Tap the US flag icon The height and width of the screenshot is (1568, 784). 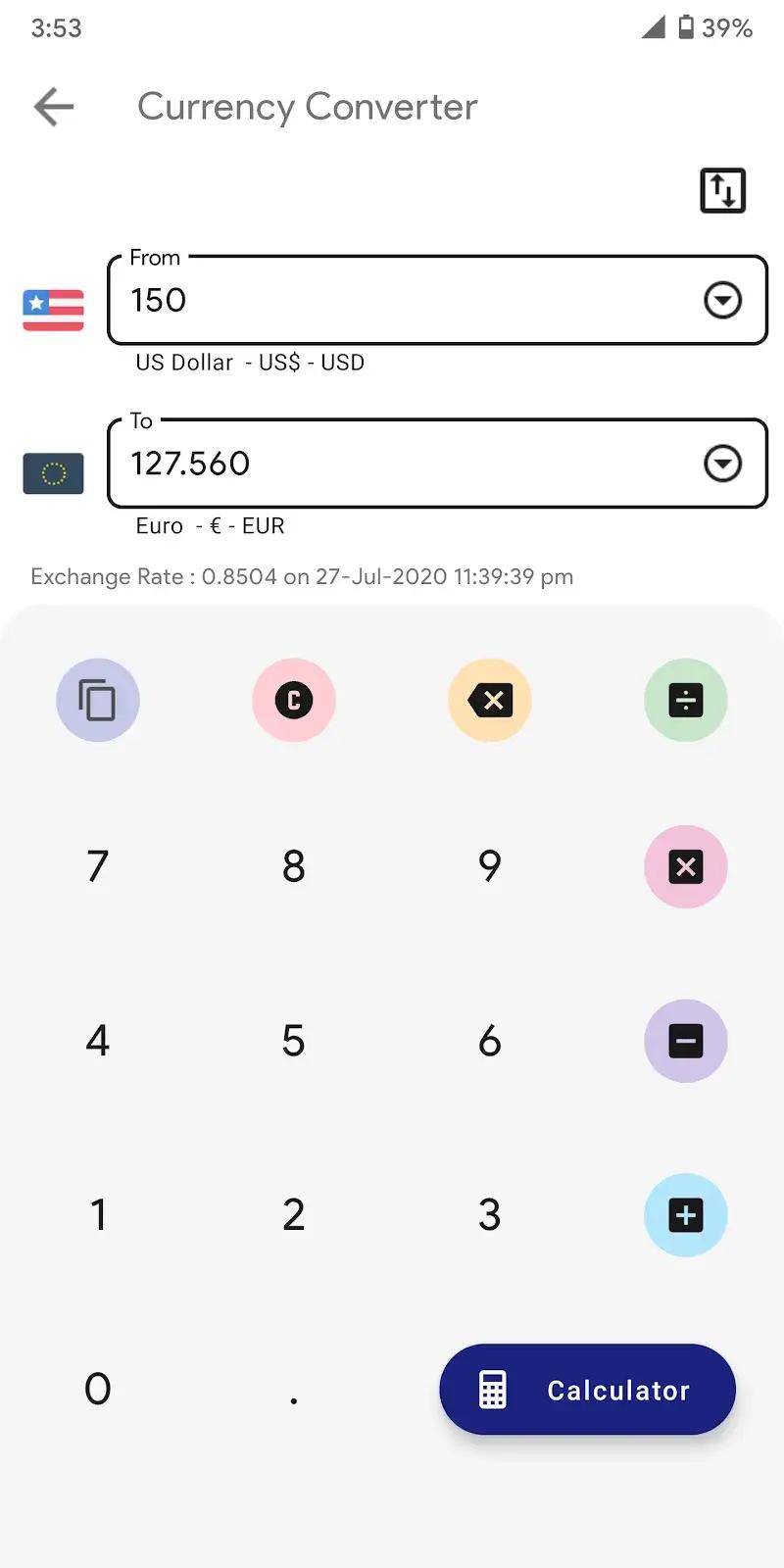pos(53,311)
